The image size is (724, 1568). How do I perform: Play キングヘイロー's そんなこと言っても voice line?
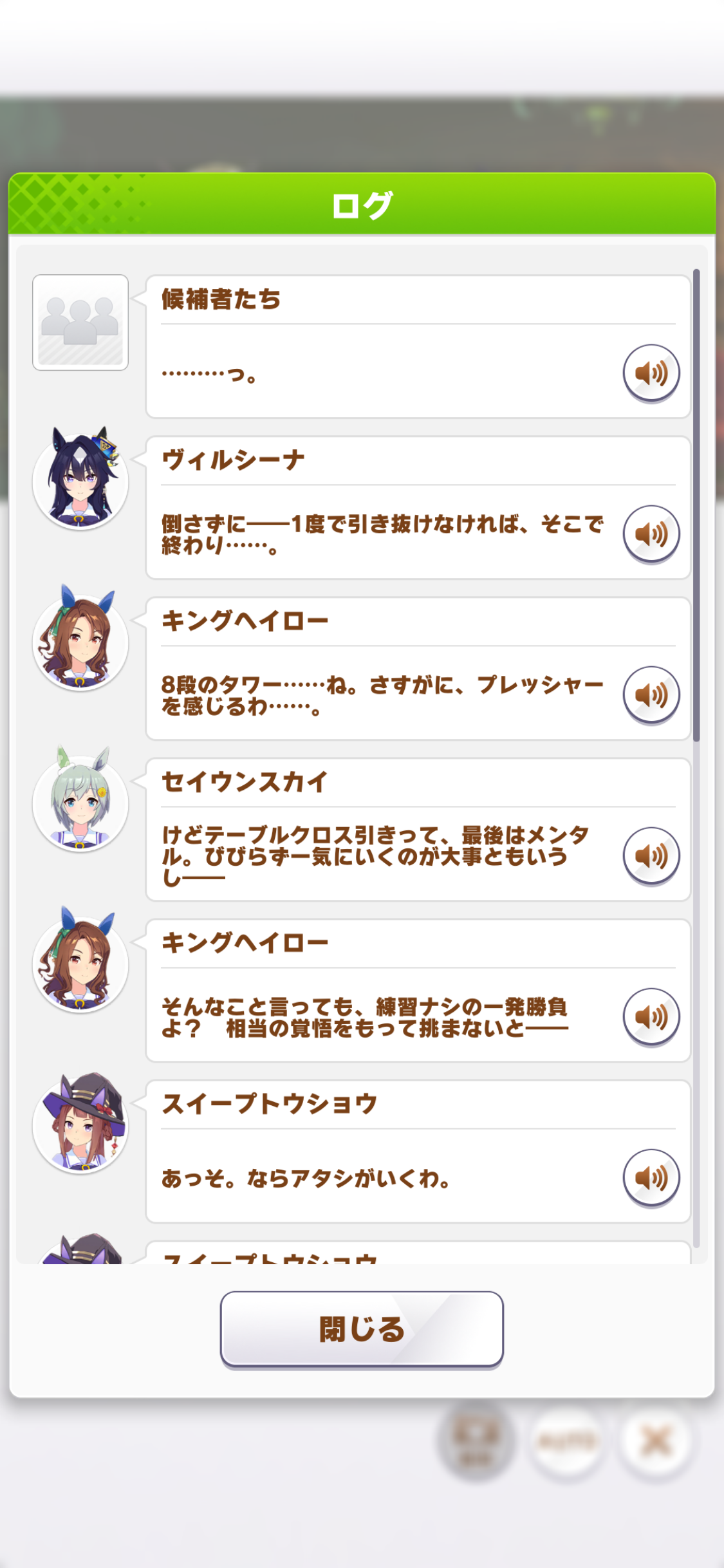point(651,1017)
